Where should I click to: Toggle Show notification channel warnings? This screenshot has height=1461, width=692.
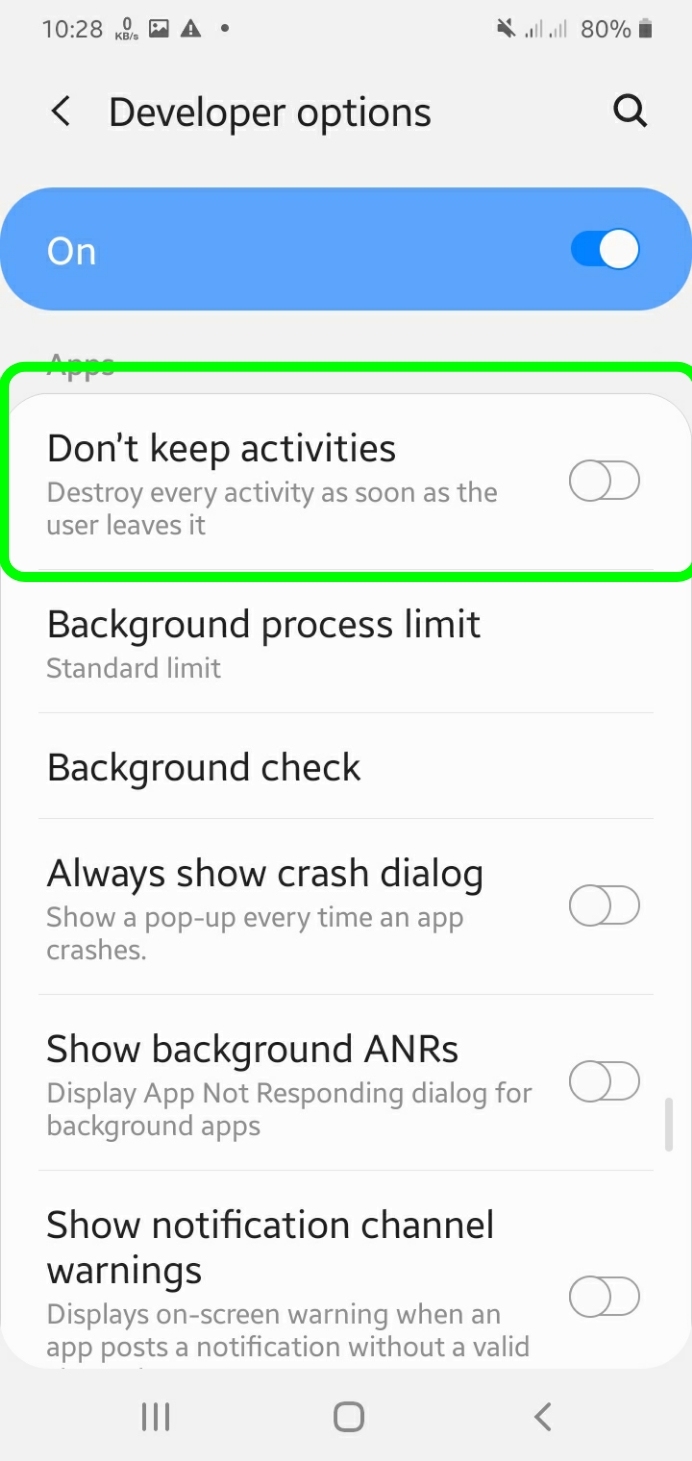click(604, 1296)
